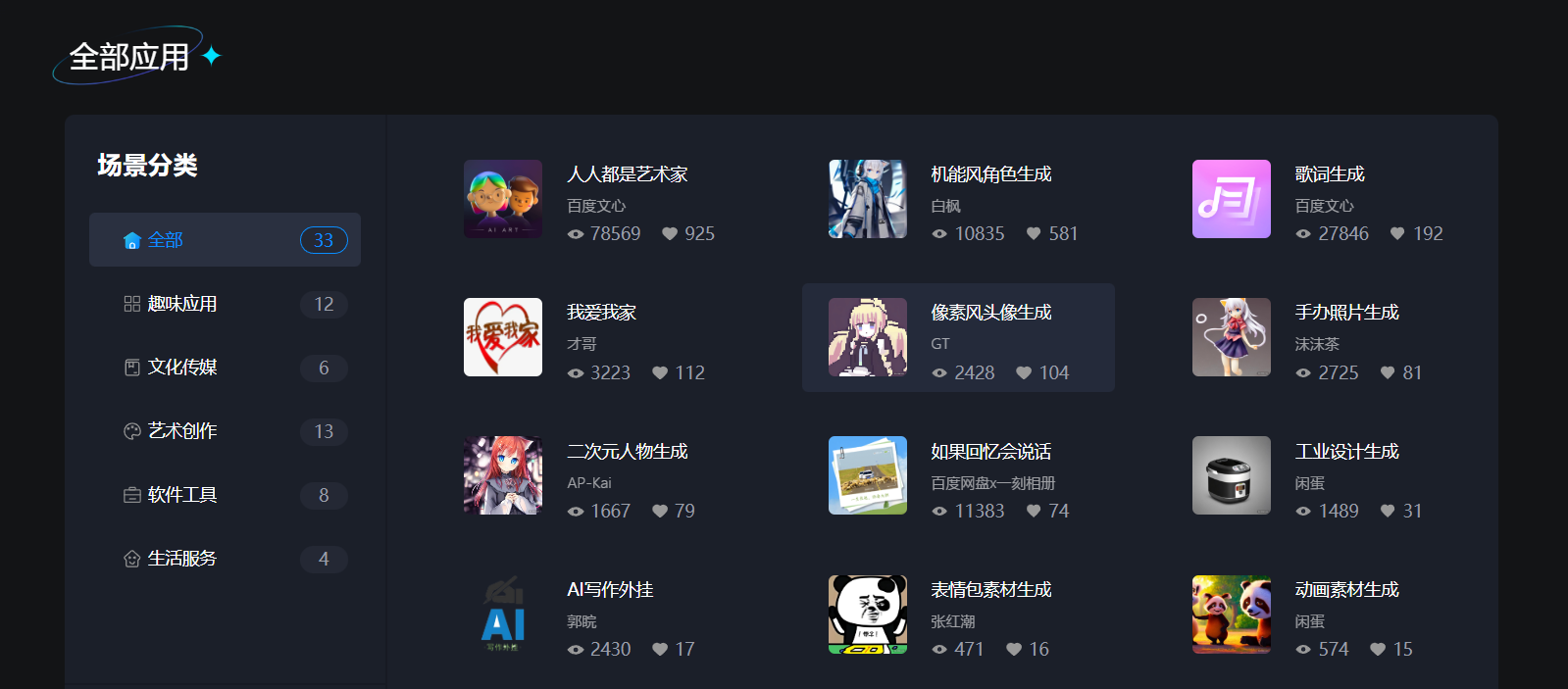View the 手办照片生成 app
The height and width of the screenshot is (689, 1568).
(x=1346, y=313)
